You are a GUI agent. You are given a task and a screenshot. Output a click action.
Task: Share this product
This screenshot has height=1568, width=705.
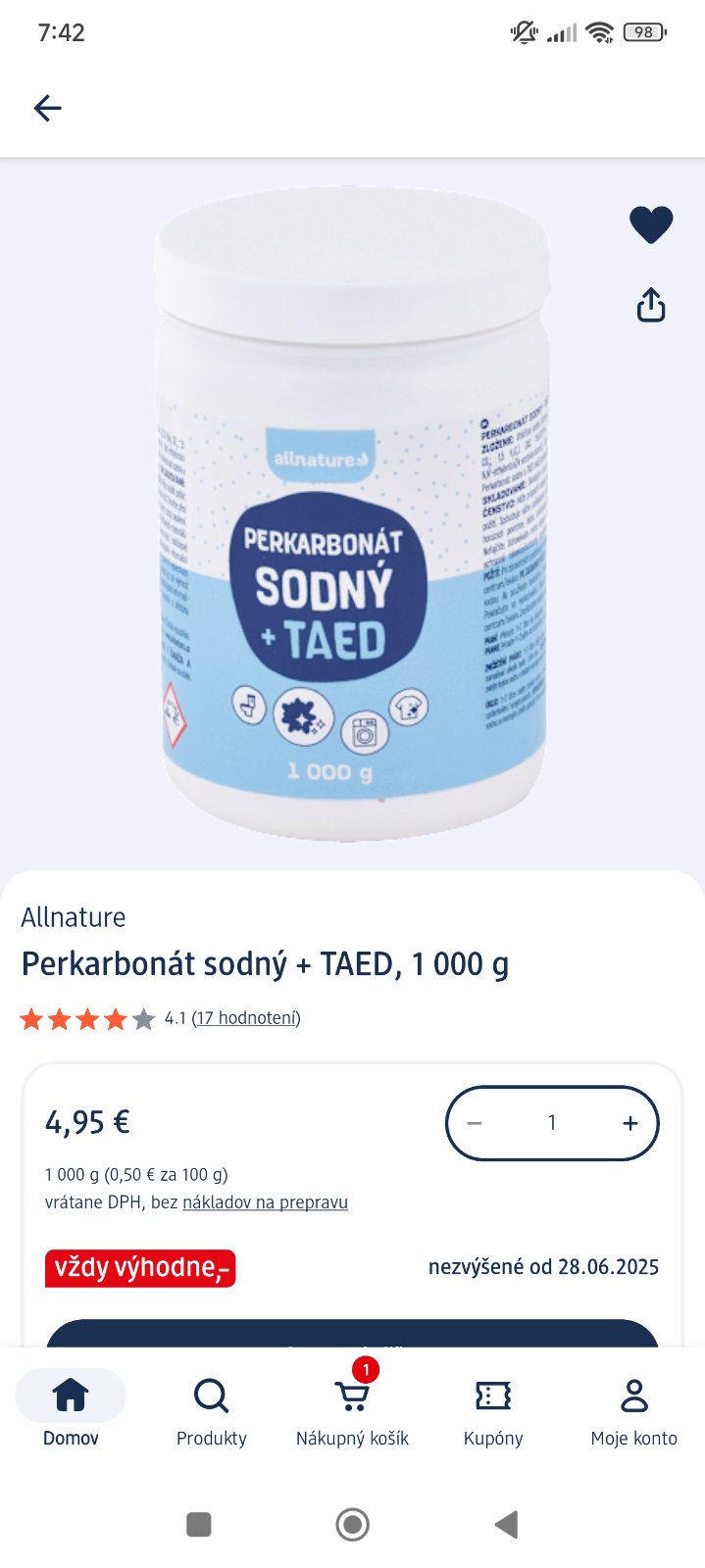pos(651,305)
